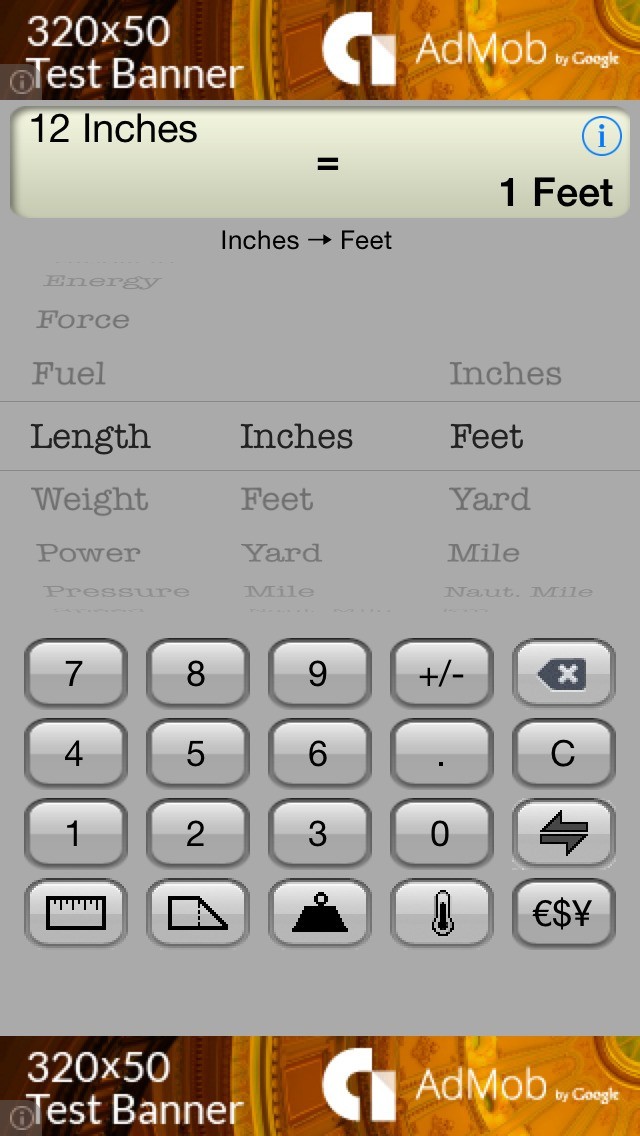Switch to length with the ruler shortcut
The height and width of the screenshot is (1136, 640).
[75, 913]
